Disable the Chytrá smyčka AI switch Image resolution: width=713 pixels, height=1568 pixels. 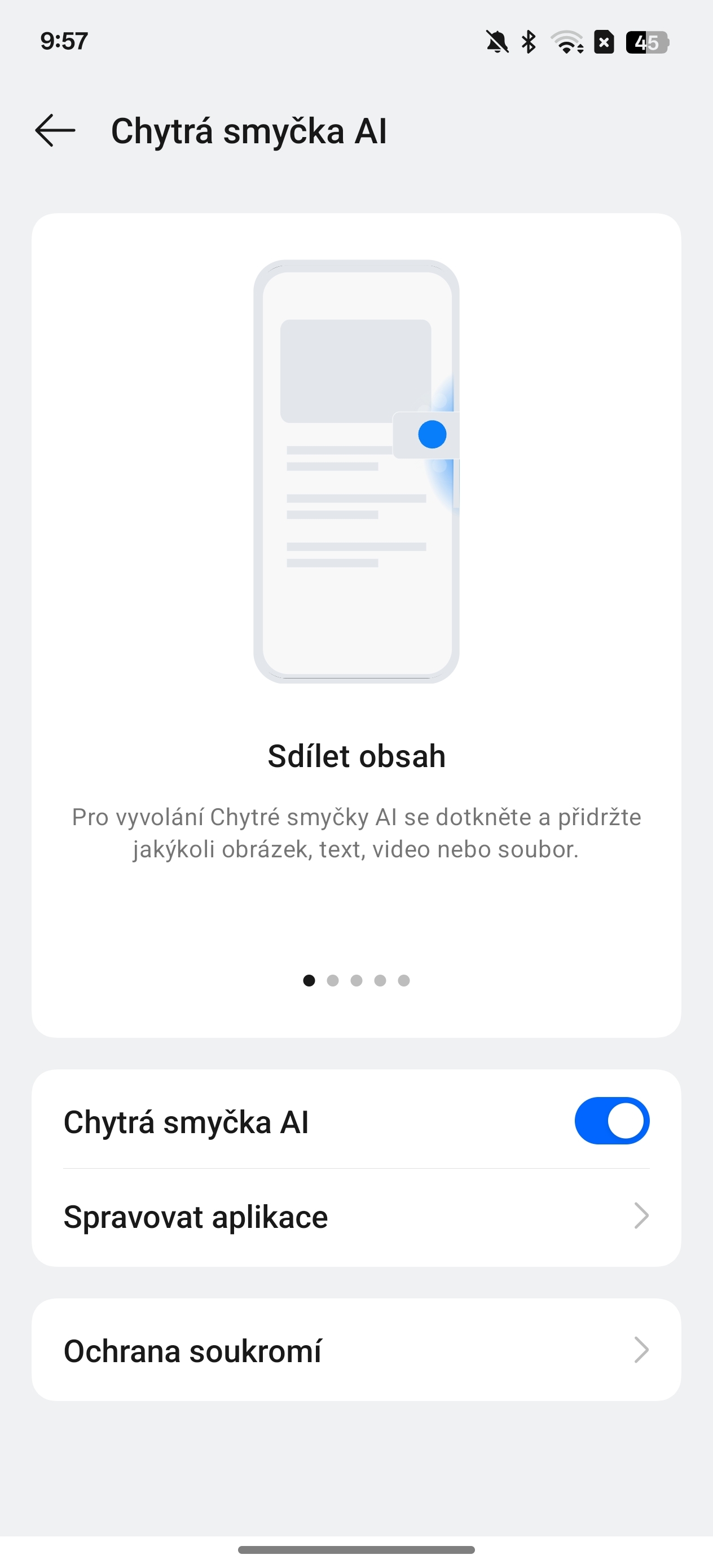tap(611, 1120)
